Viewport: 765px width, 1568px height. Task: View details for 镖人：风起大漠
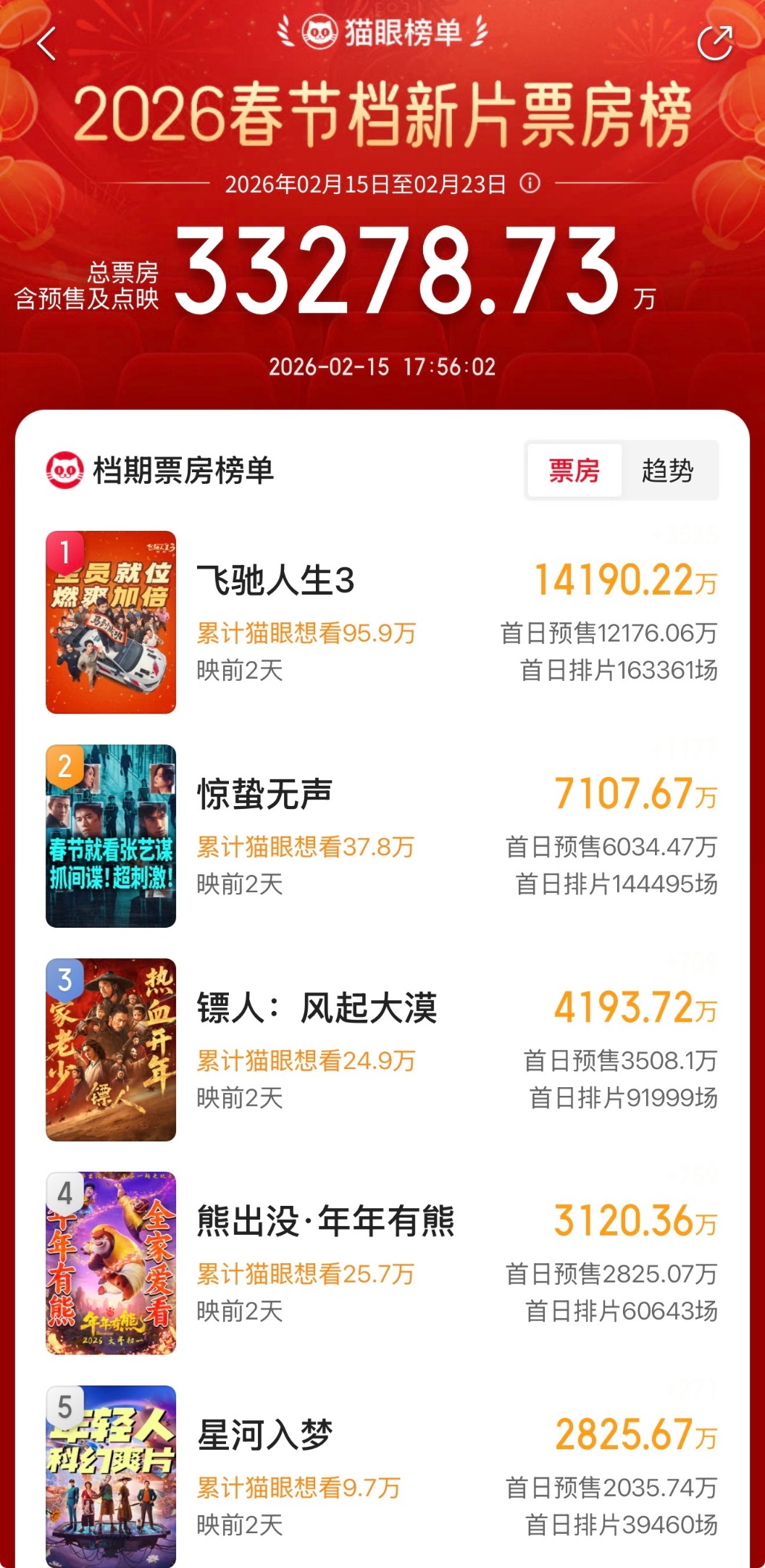(x=317, y=1008)
